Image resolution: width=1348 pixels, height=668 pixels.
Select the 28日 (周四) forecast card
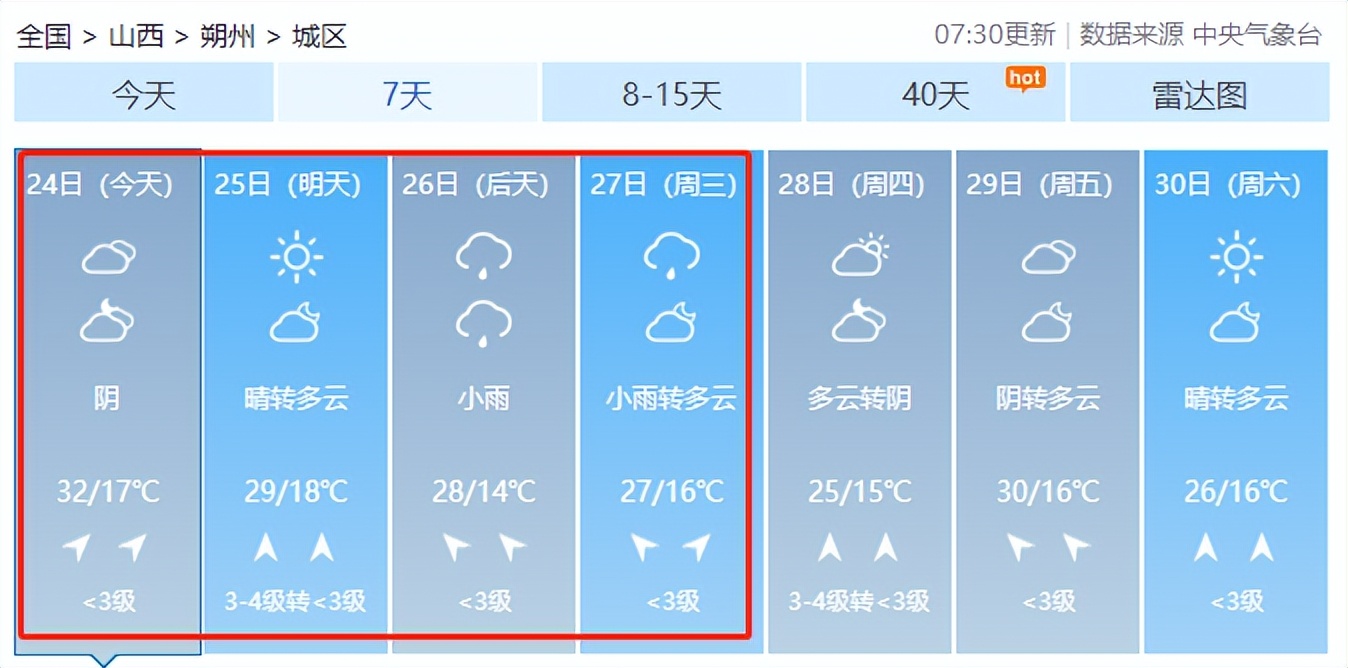859,400
